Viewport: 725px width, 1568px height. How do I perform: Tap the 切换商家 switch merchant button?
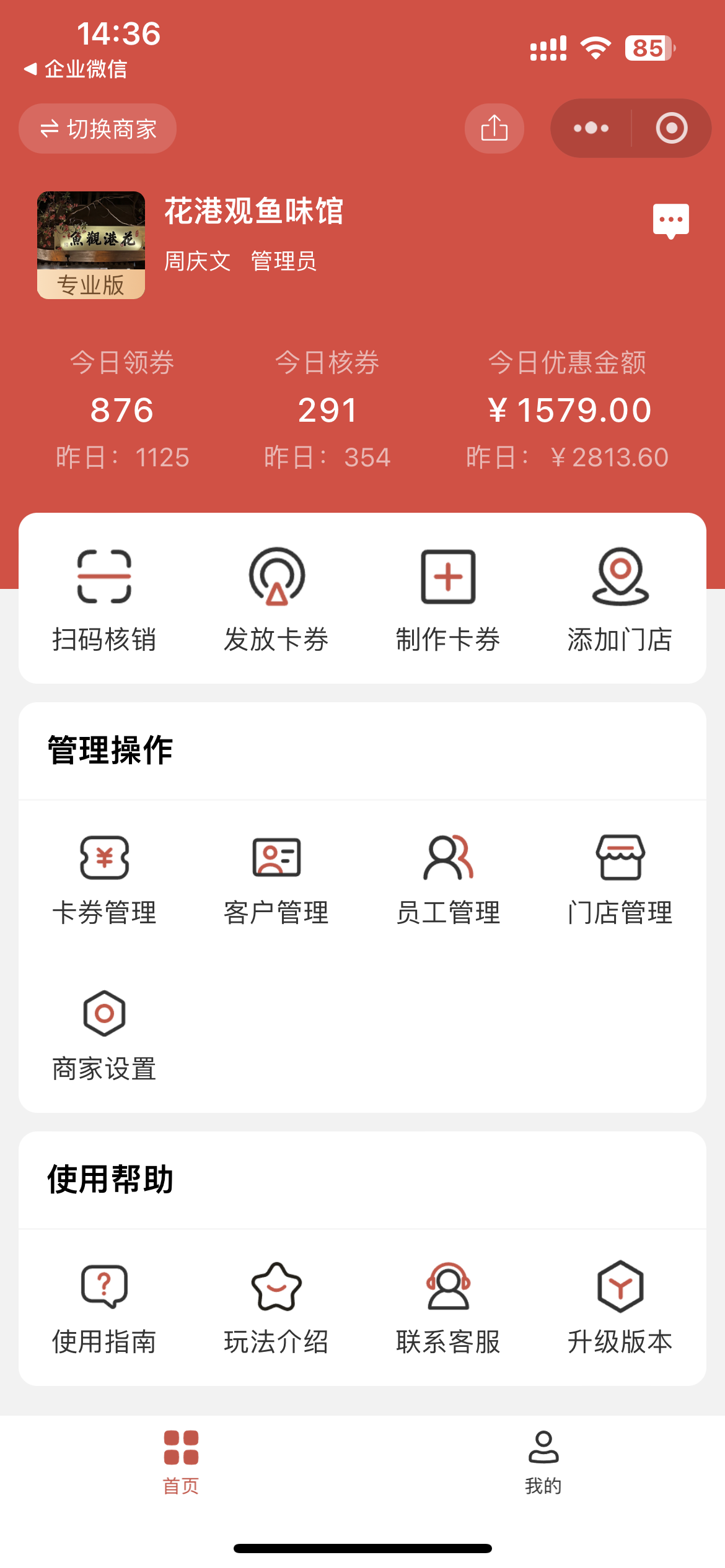click(x=98, y=129)
